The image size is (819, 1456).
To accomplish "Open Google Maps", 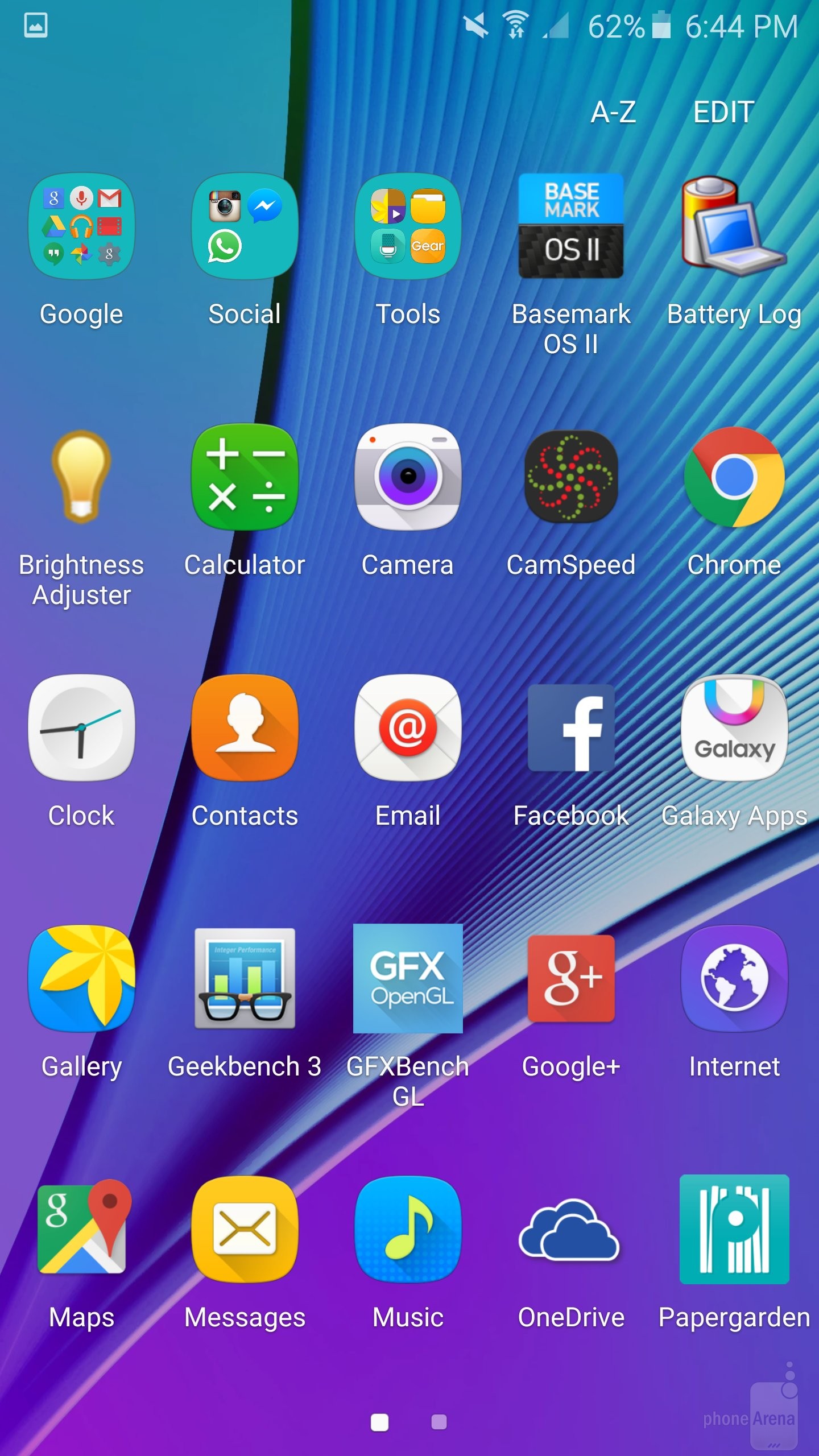I will (x=82, y=1228).
